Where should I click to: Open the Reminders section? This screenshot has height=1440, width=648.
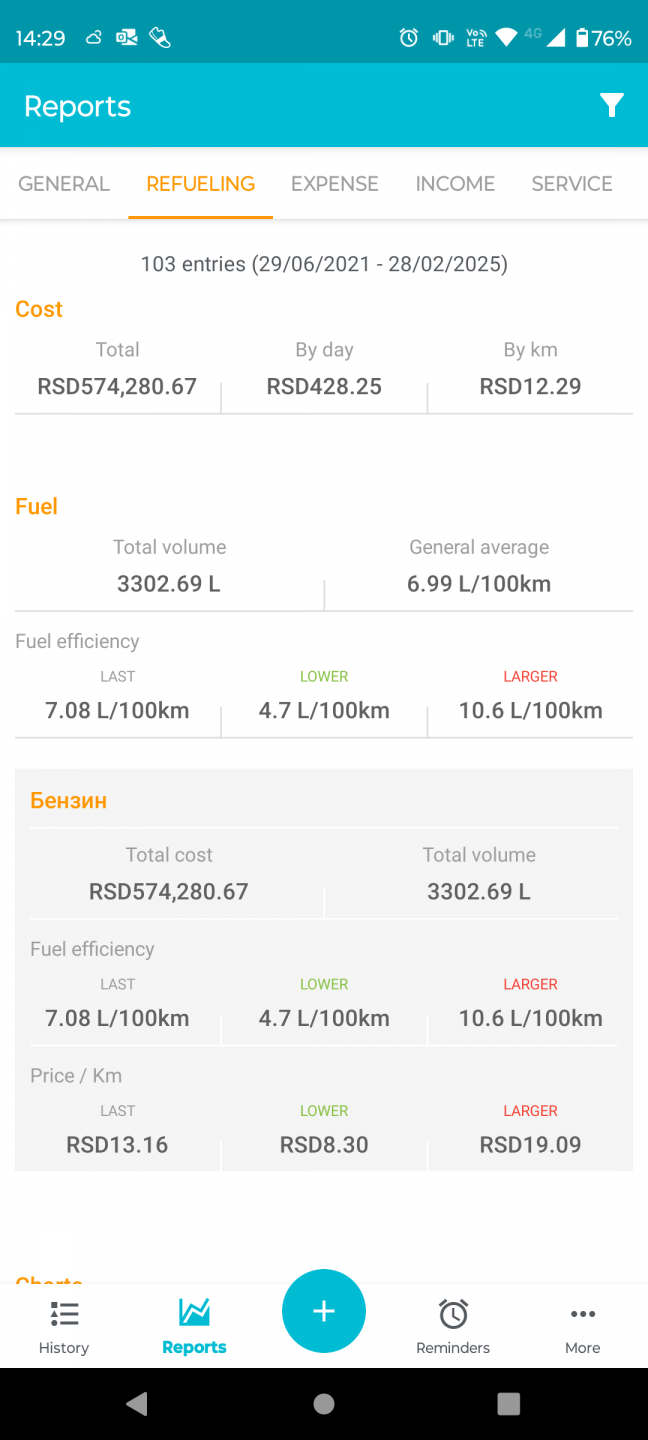point(453,1327)
